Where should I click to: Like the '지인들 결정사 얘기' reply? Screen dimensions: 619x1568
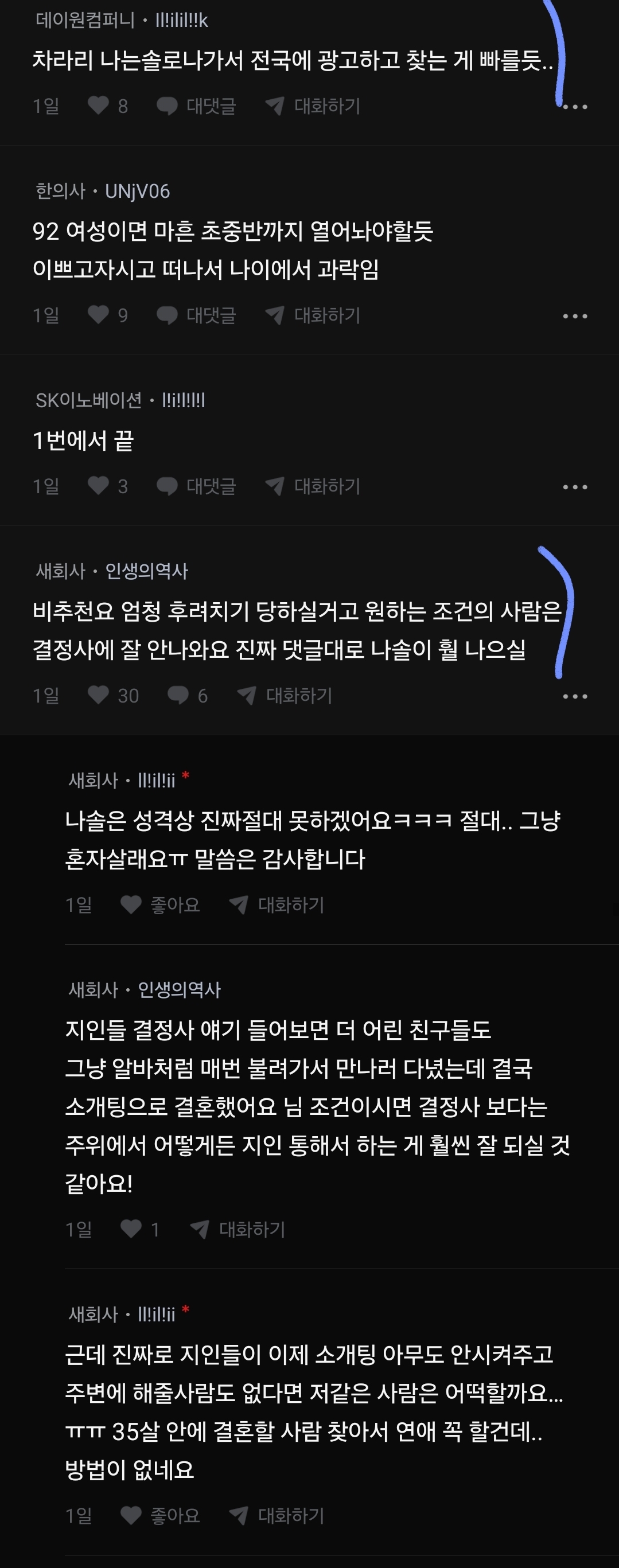131,1229
